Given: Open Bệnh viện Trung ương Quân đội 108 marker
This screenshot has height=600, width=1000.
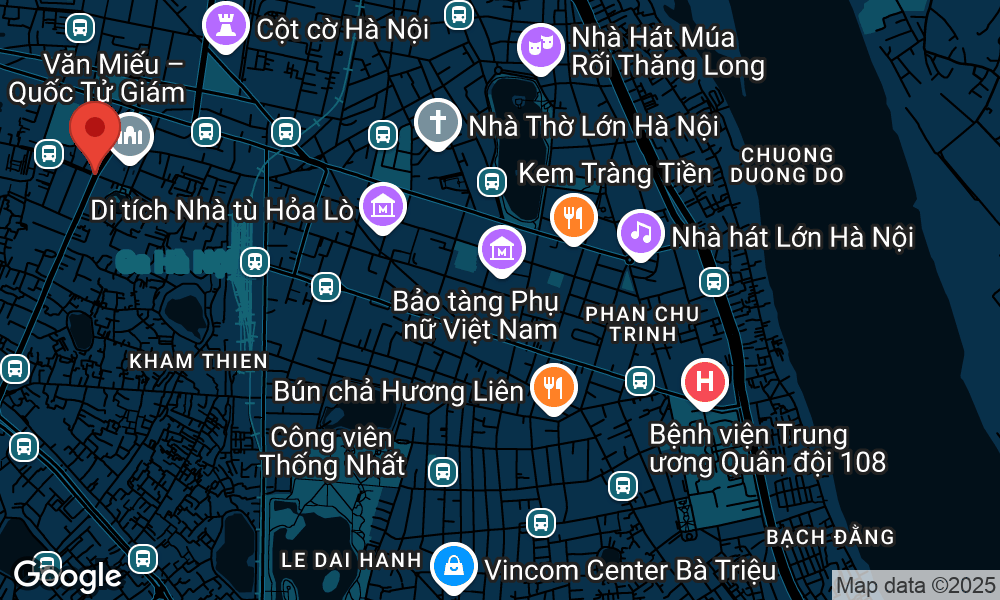Looking at the screenshot, I should [x=704, y=382].
